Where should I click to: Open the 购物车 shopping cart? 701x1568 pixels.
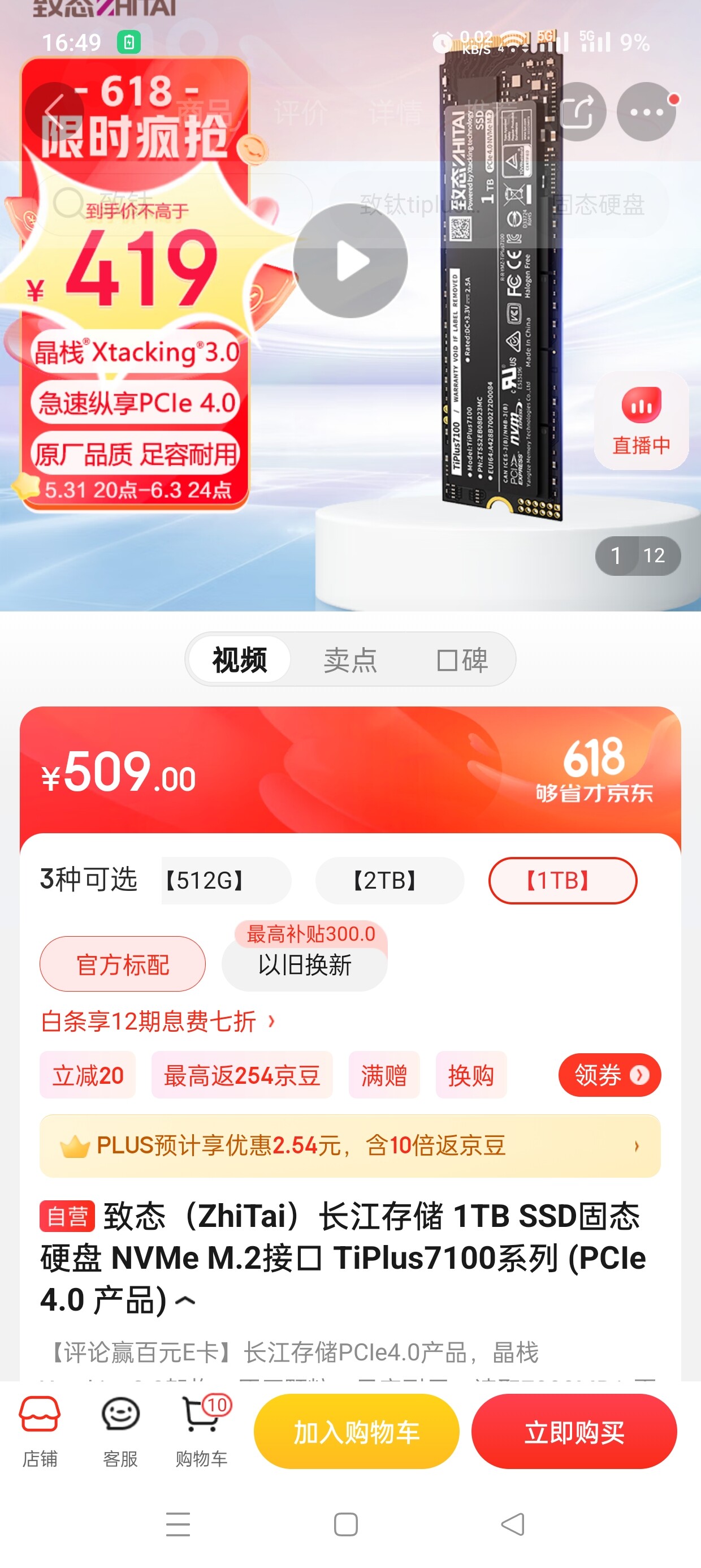(201, 1431)
